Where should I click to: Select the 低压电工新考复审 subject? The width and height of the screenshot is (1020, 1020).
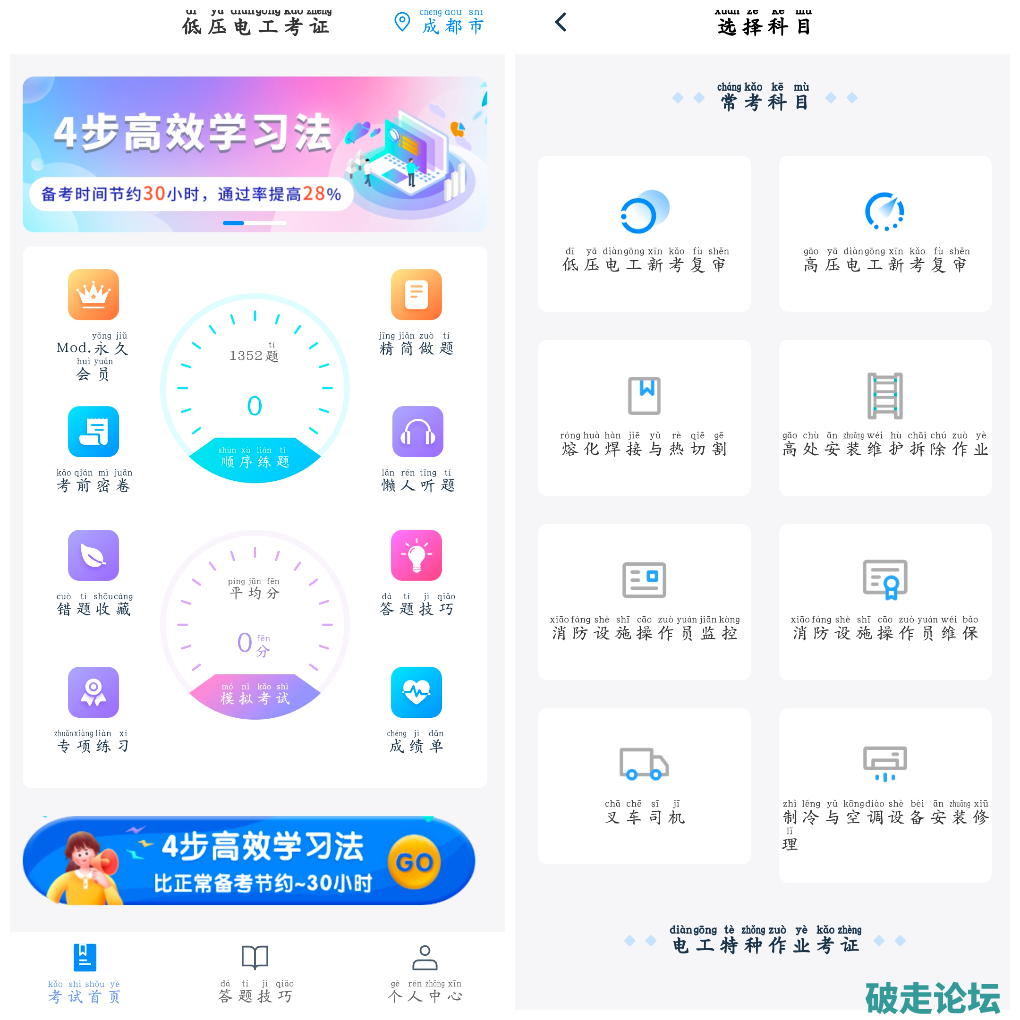644,234
